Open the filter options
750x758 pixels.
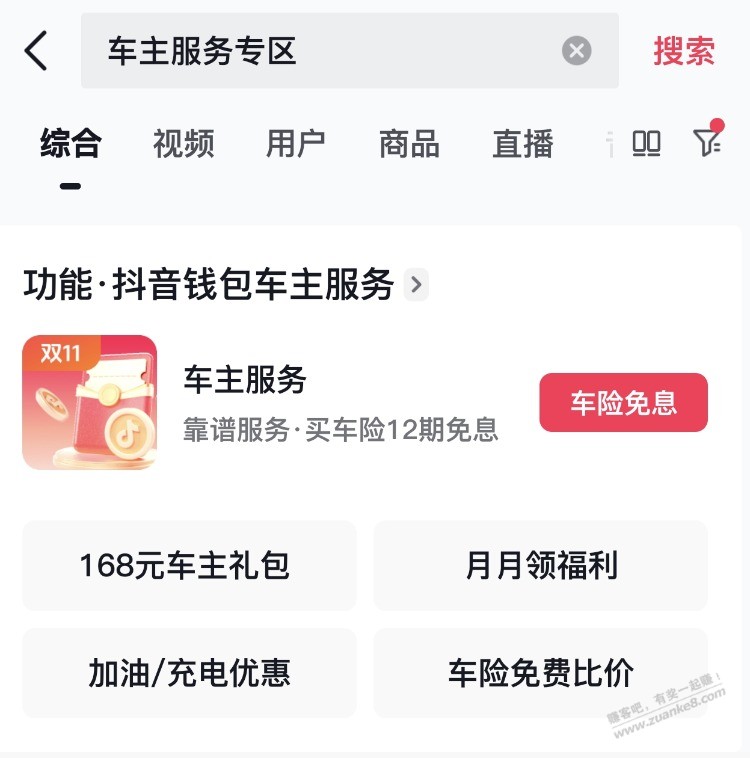pos(707,142)
